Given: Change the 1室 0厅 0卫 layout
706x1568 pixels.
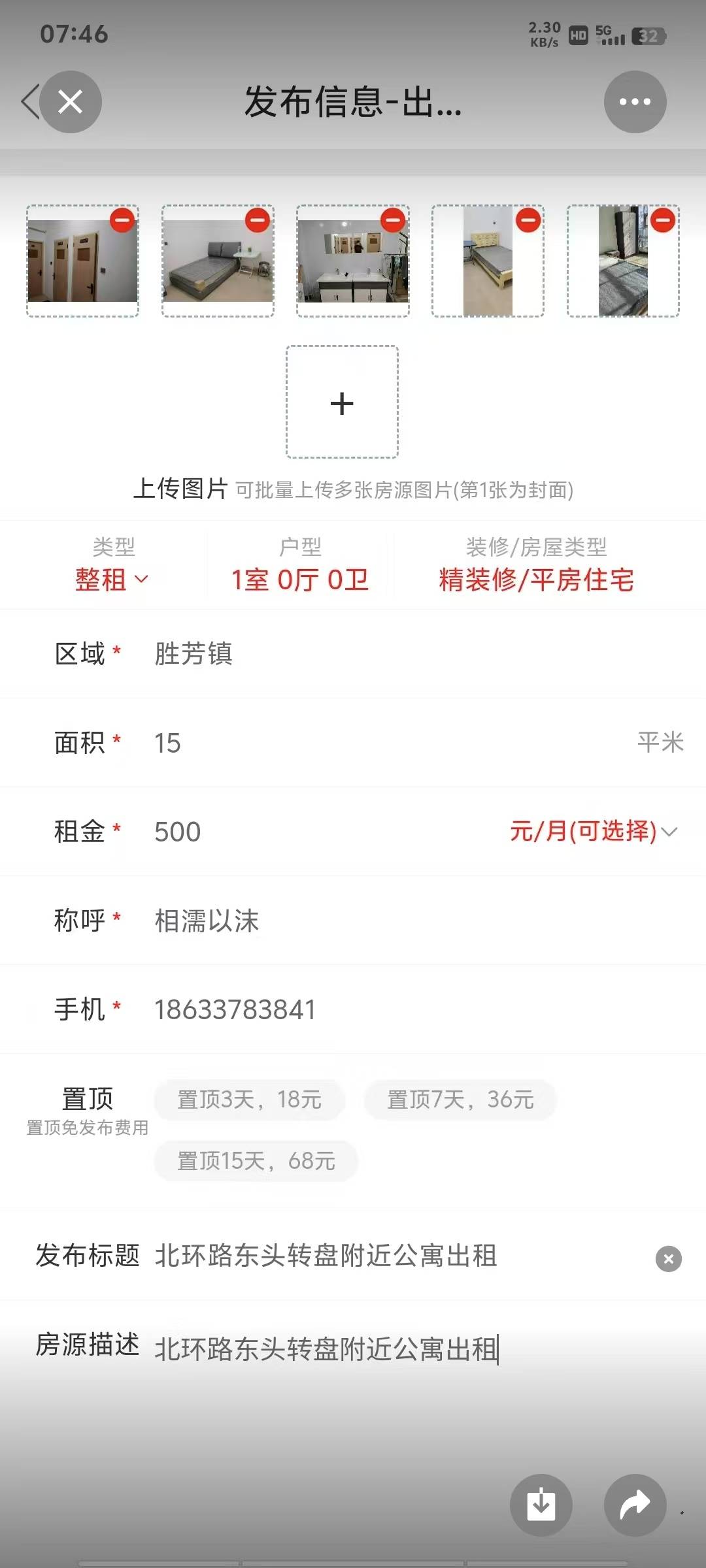Looking at the screenshot, I should pyautogui.click(x=300, y=580).
